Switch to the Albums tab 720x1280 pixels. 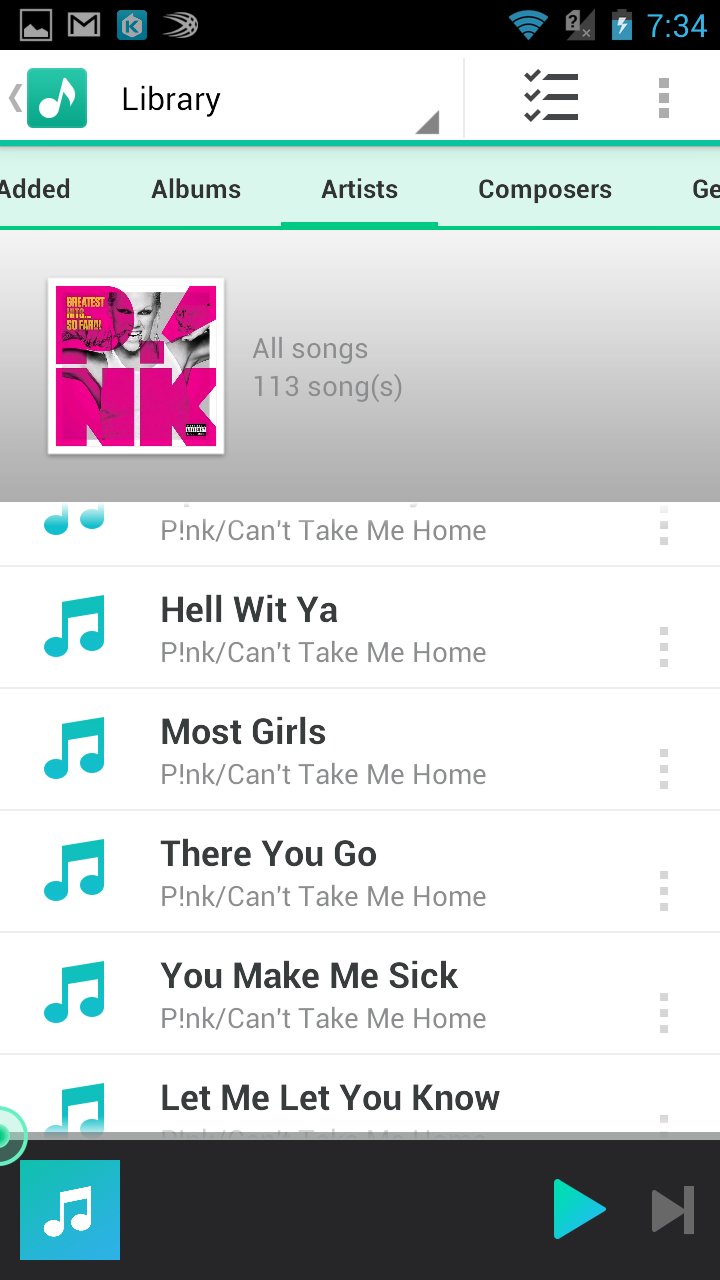tap(196, 189)
